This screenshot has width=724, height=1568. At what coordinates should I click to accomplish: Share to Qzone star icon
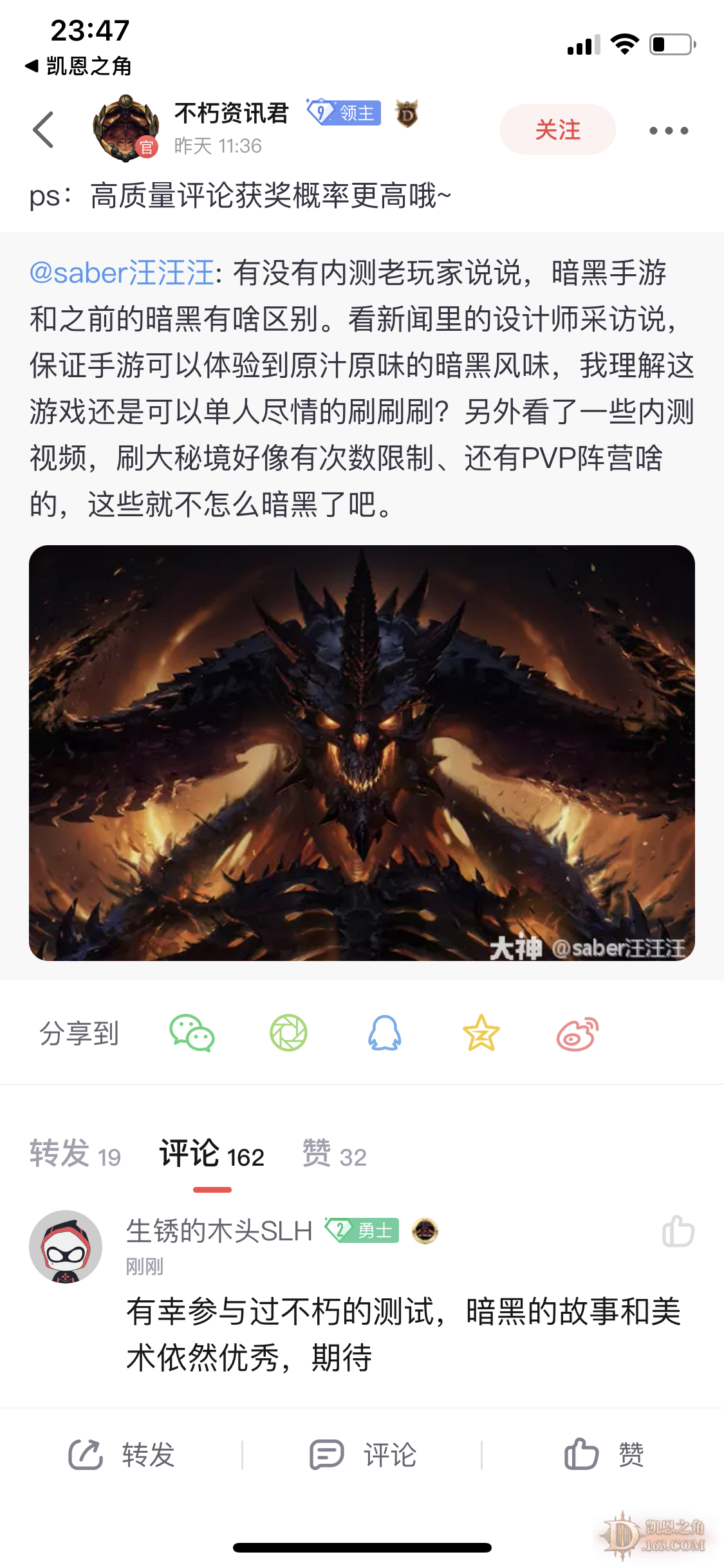click(x=481, y=1033)
